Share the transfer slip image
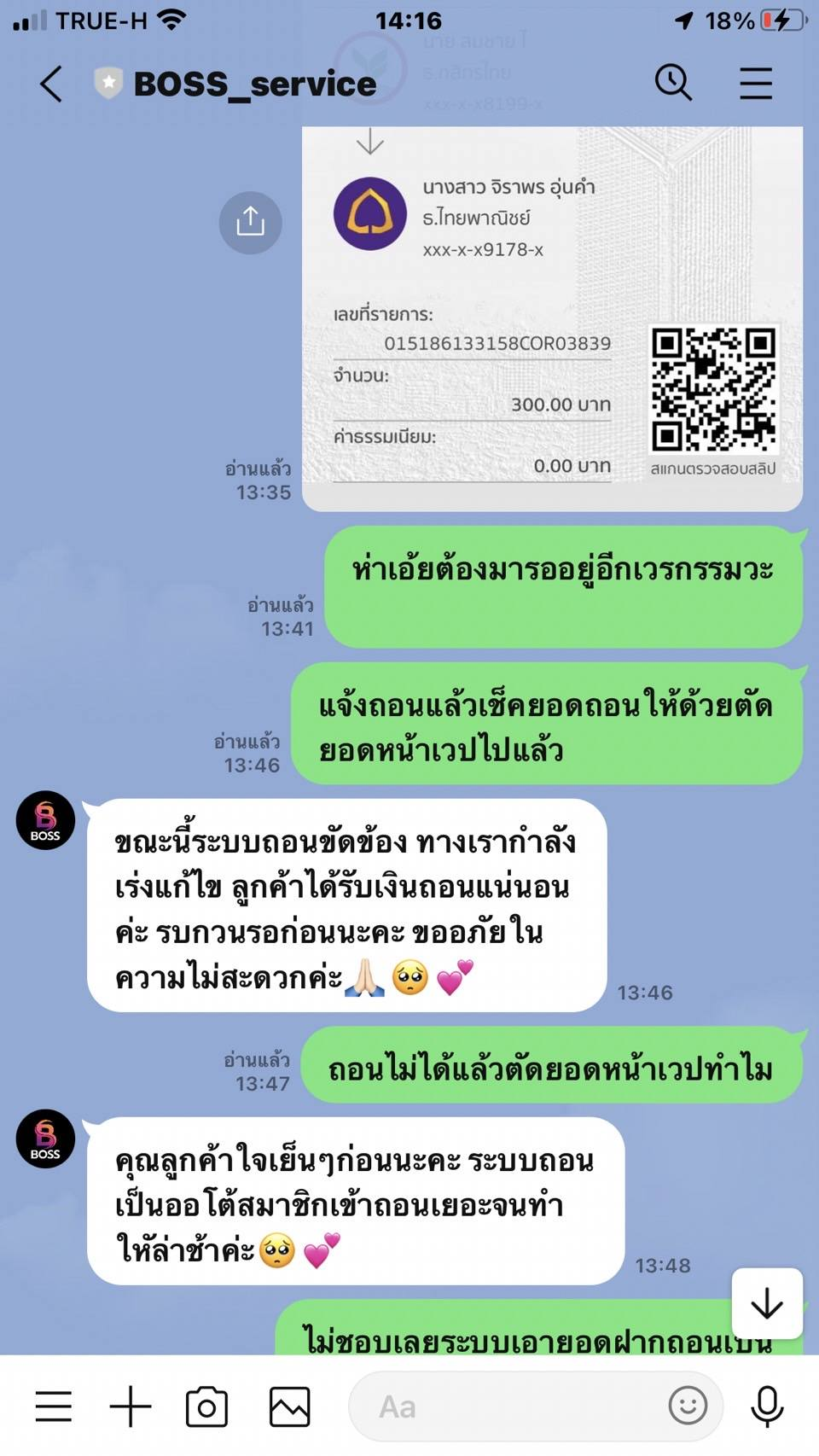 [250, 222]
